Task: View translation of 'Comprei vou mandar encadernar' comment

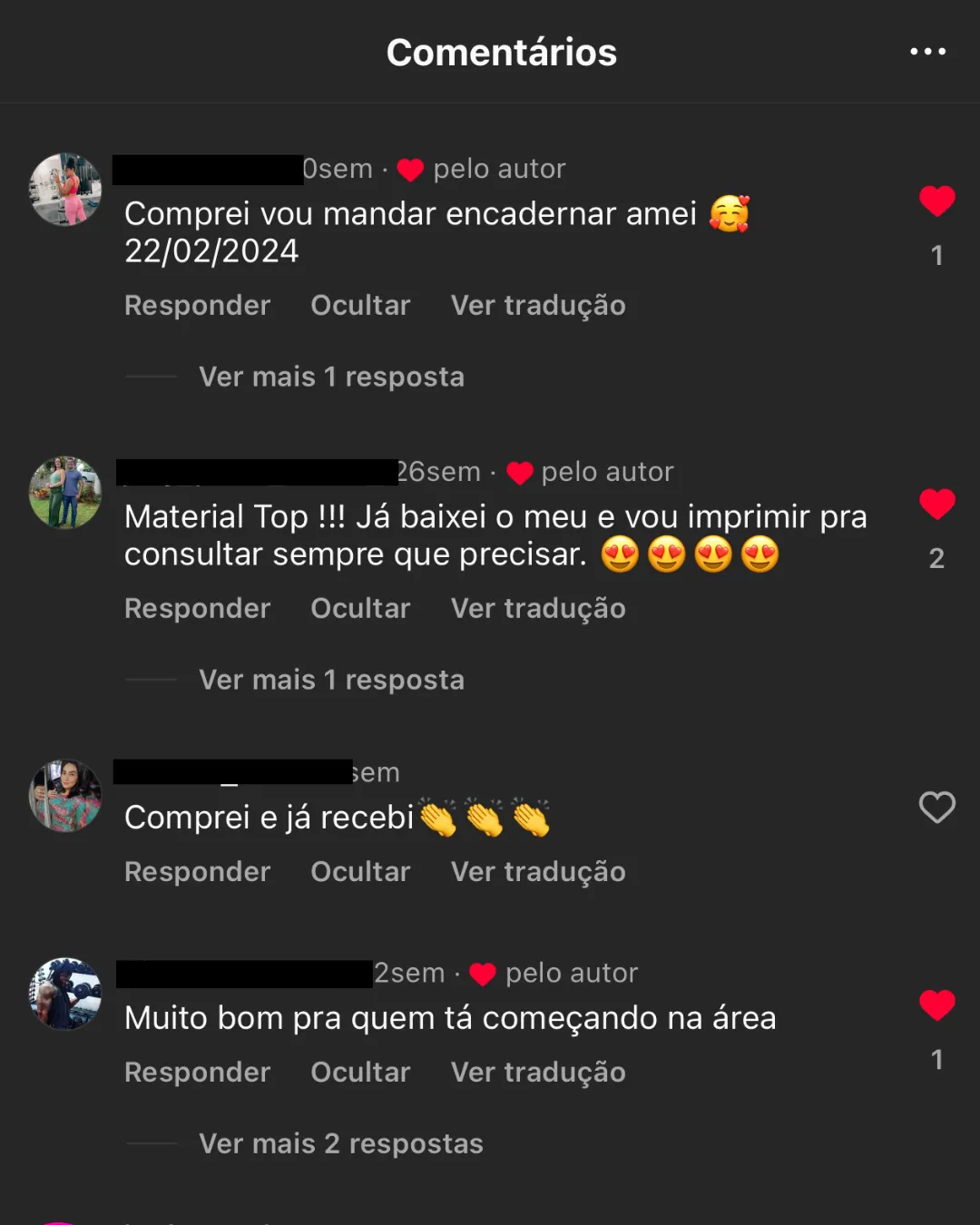Action: tap(538, 306)
